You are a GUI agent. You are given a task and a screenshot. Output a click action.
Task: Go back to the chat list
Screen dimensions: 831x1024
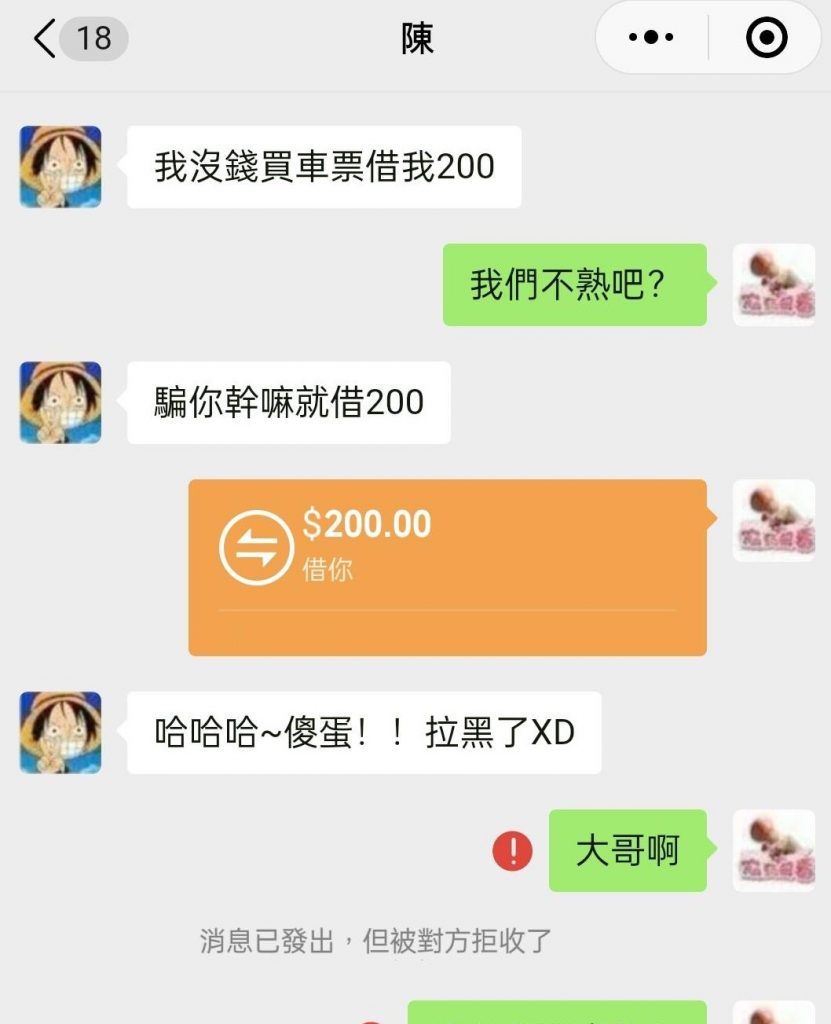click(46, 39)
